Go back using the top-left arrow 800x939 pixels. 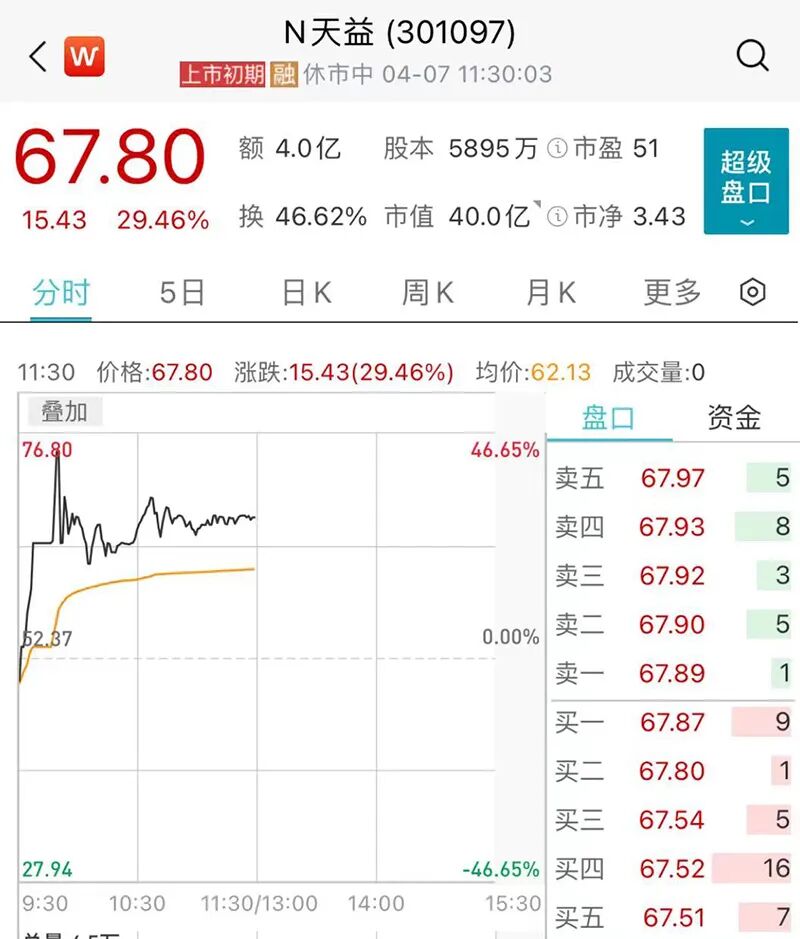(x=38, y=57)
